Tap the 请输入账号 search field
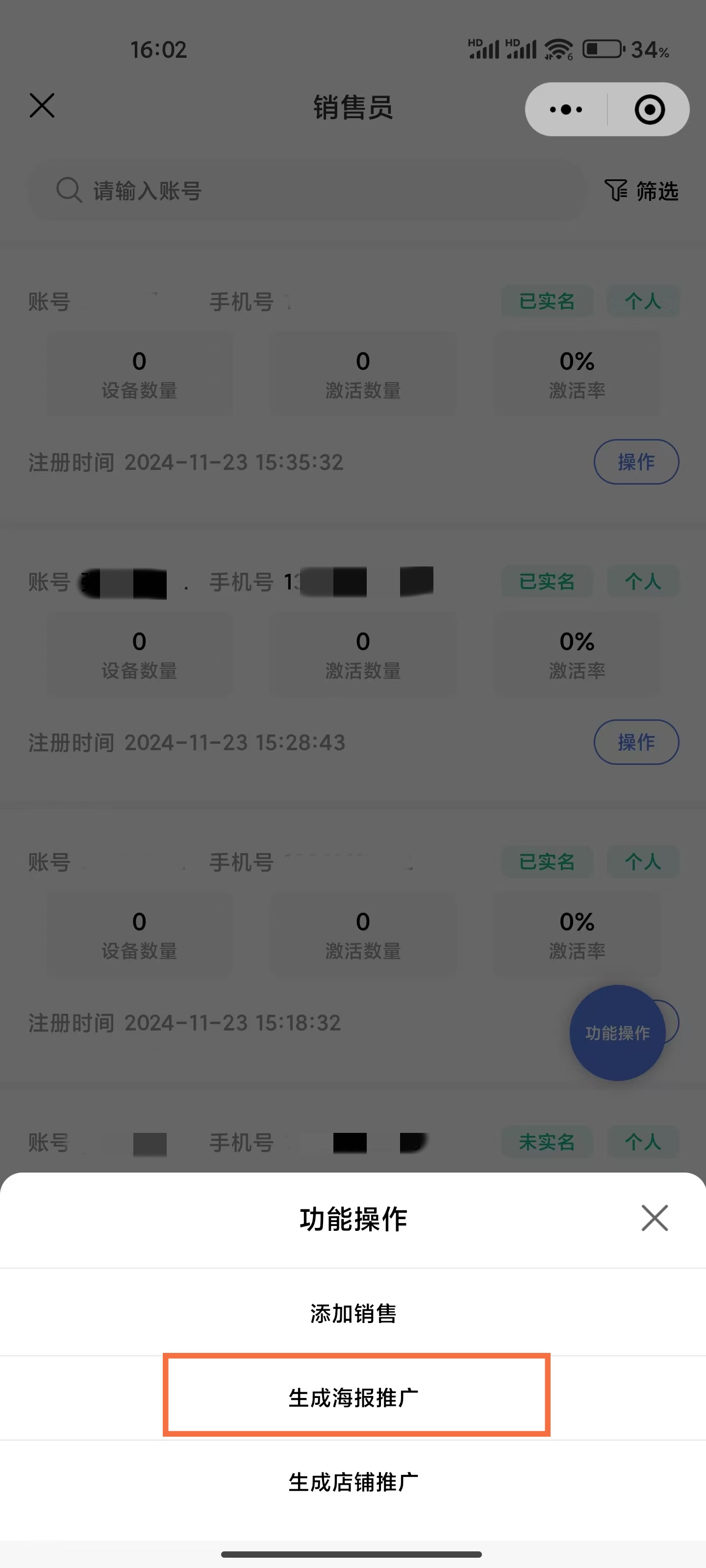This screenshot has width=706, height=1568. point(307,191)
